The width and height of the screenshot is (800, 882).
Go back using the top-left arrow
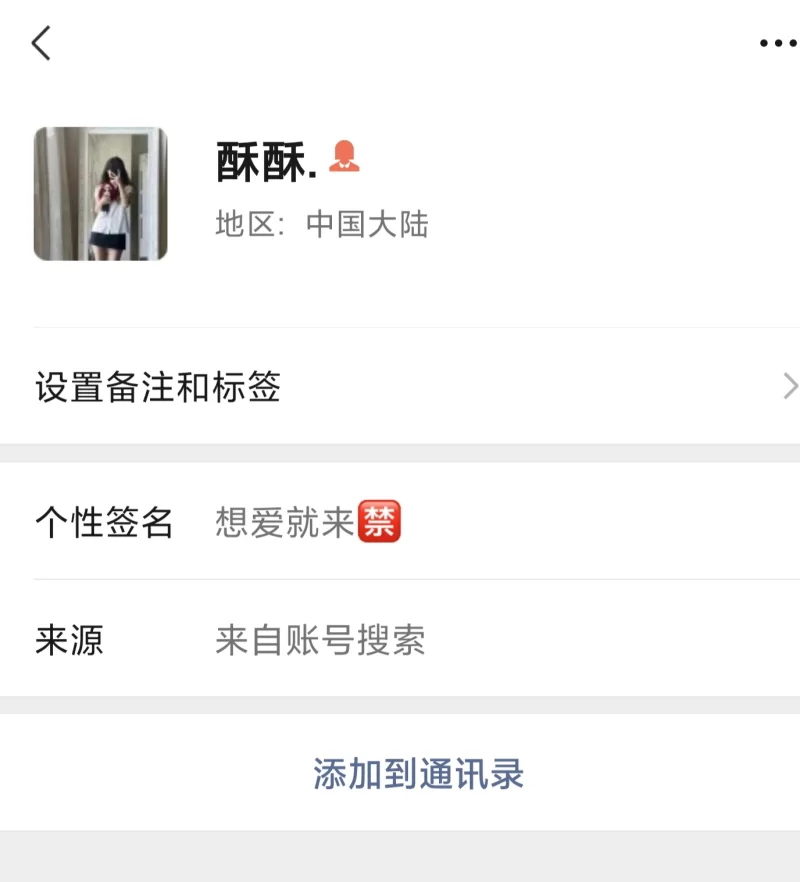[x=41, y=43]
